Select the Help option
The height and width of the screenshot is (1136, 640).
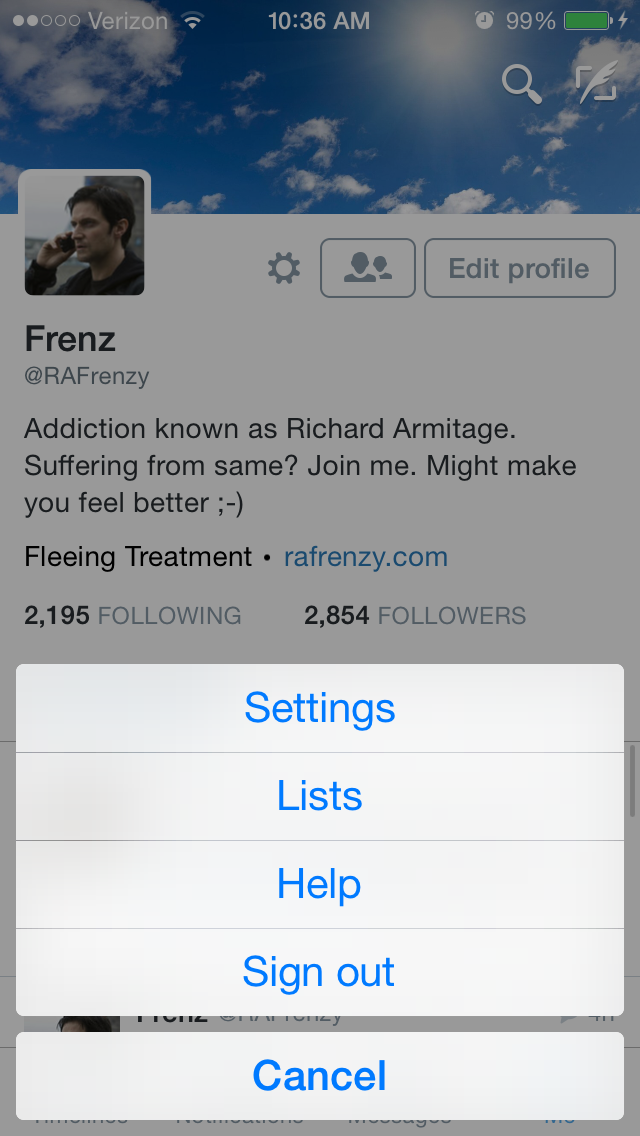click(320, 884)
